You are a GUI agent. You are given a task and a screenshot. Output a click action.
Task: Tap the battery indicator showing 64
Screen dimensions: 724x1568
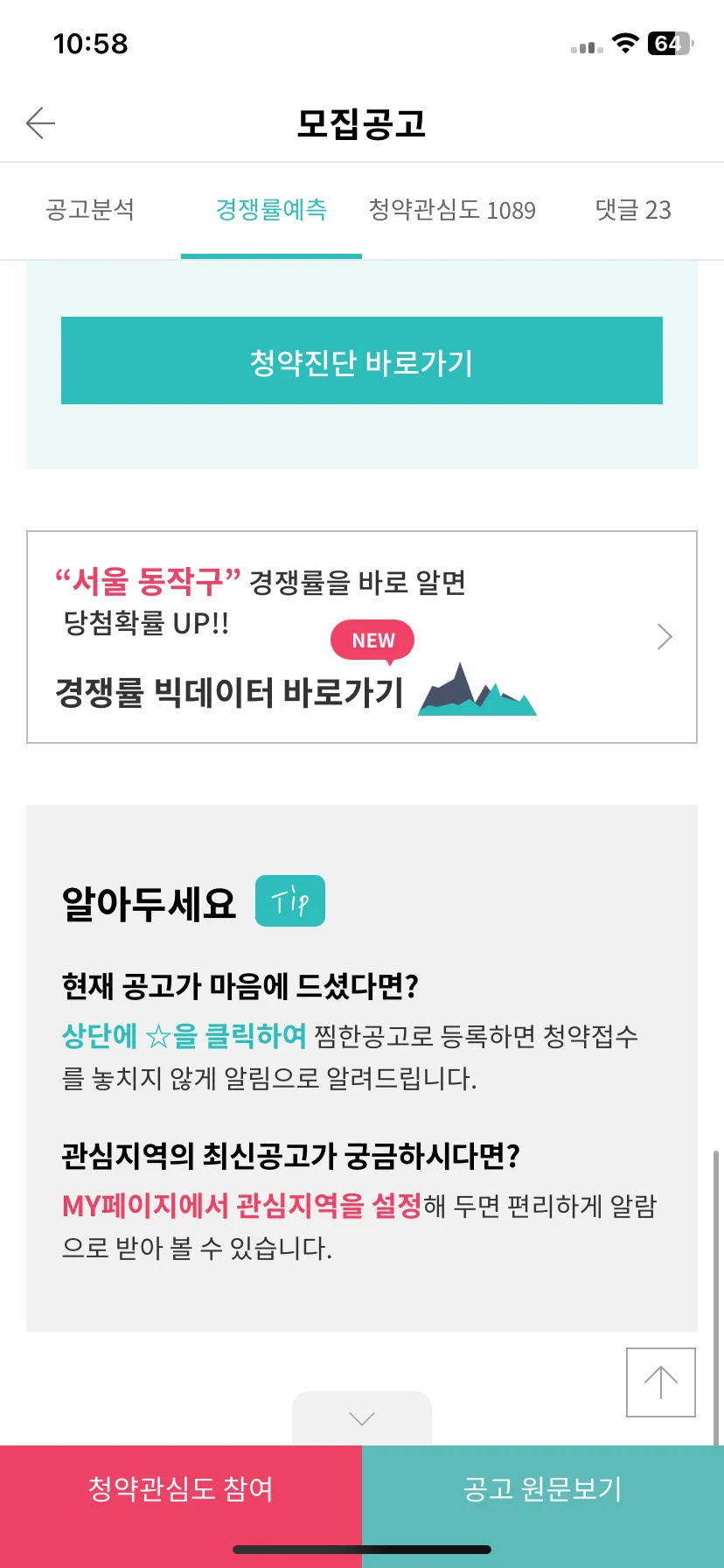point(669,44)
